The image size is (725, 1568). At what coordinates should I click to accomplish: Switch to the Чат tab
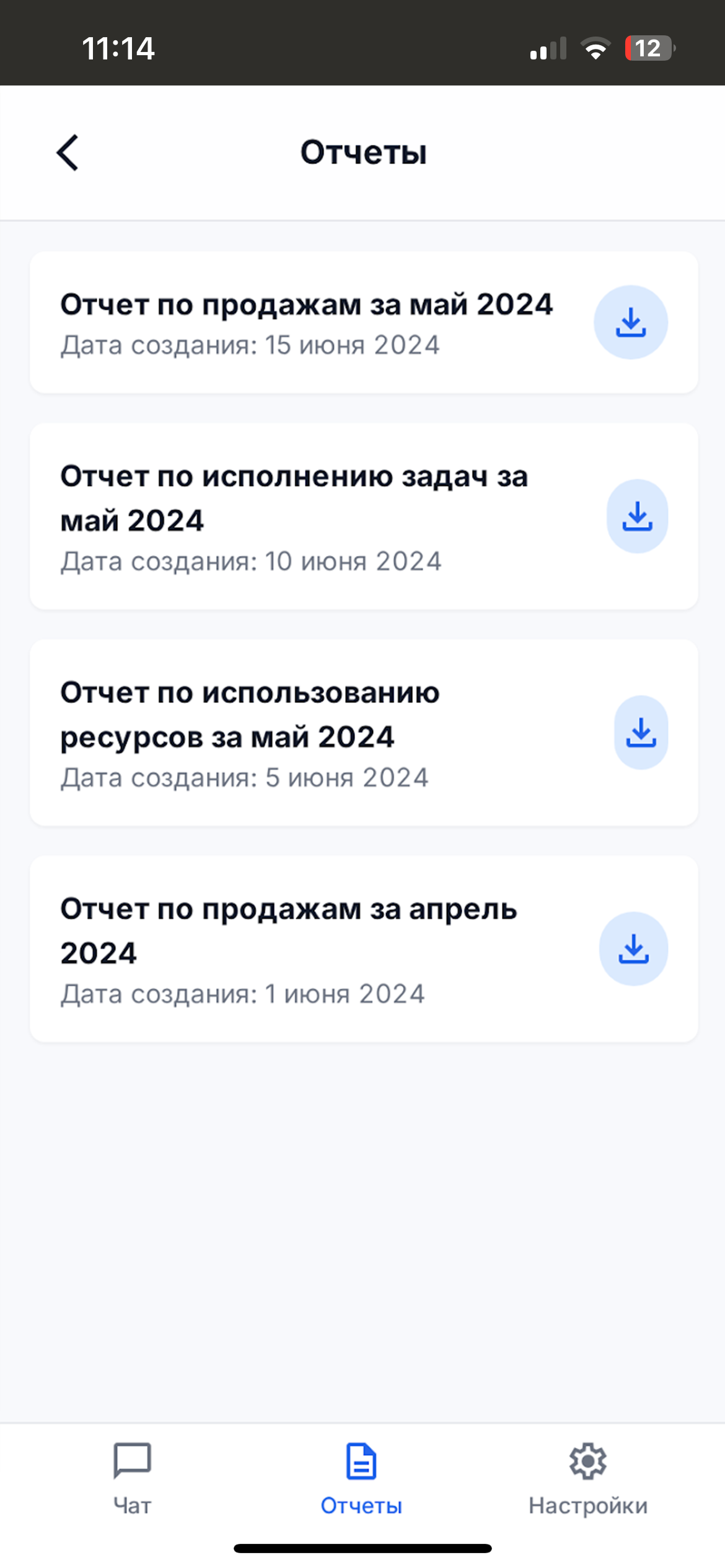click(132, 1478)
